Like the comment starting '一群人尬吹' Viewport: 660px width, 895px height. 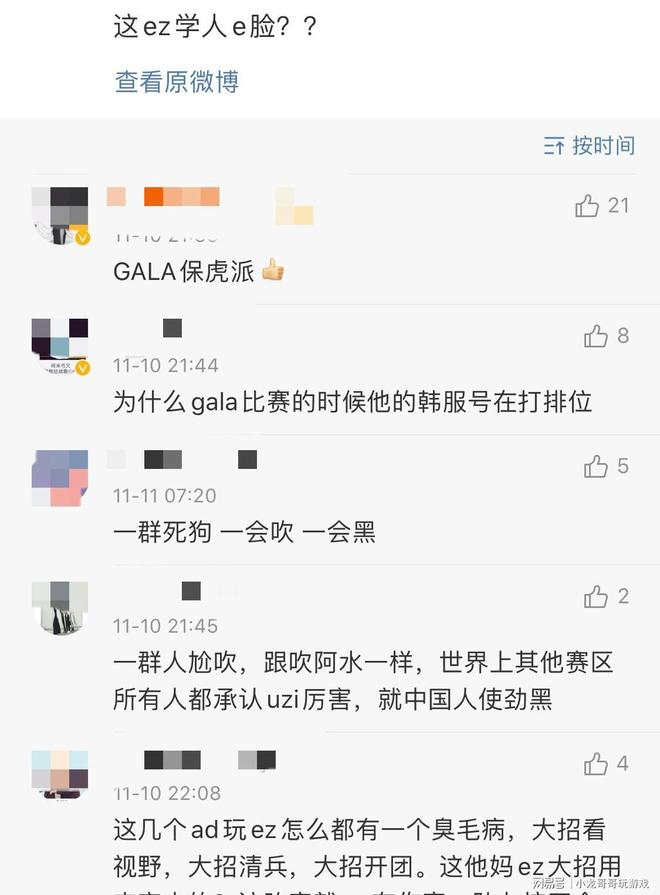point(596,597)
